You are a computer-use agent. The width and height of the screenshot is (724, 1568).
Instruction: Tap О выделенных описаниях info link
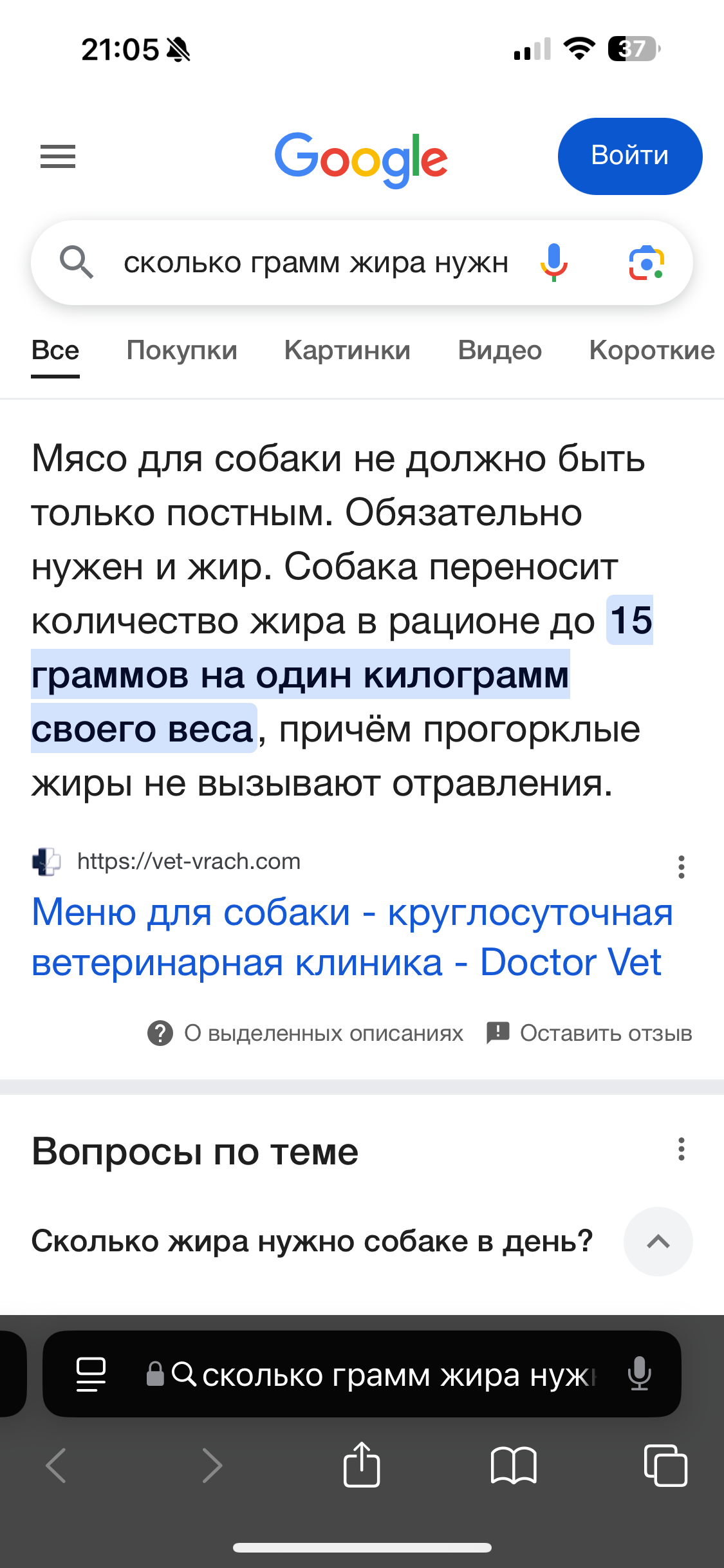pyautogui.click(x=305, y=1033)
